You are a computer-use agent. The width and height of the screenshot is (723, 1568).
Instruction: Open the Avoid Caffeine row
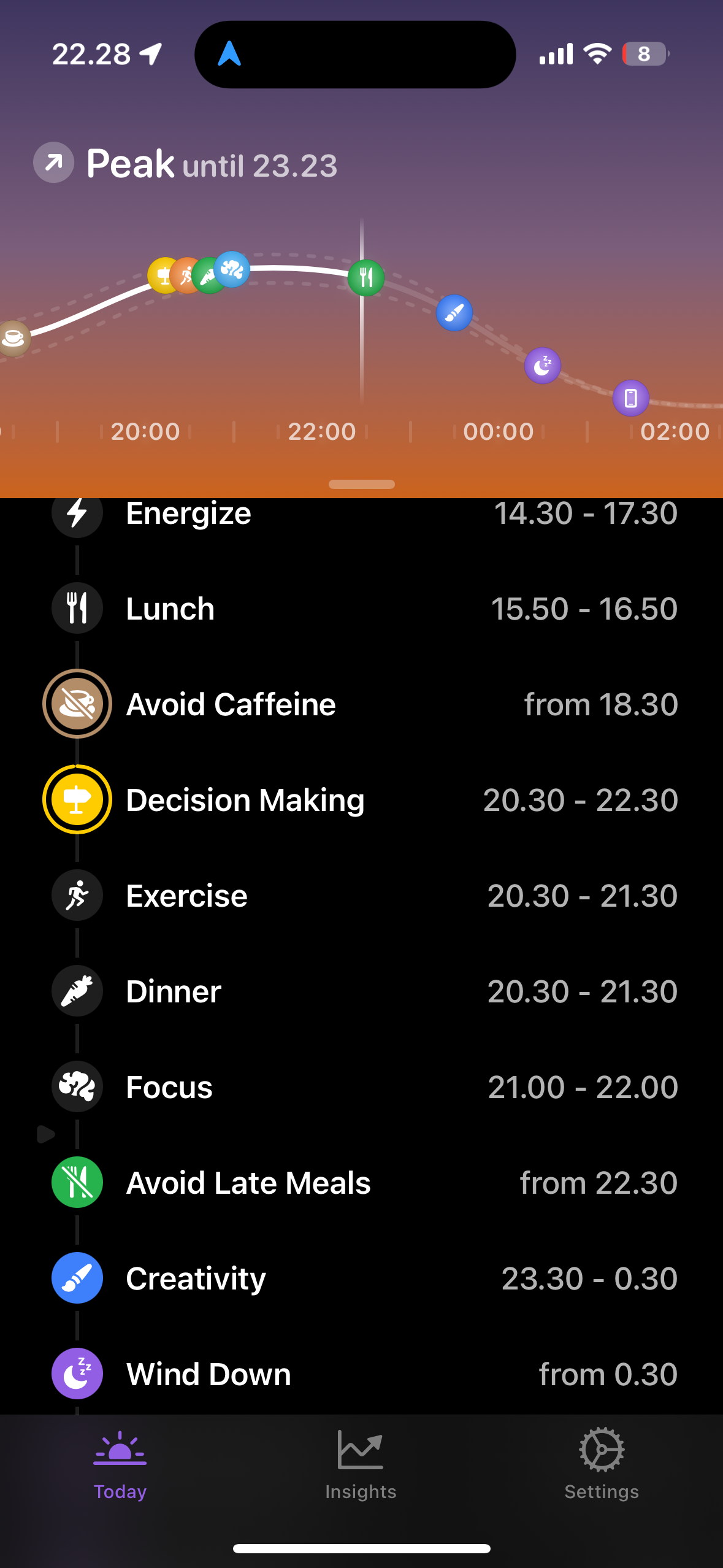coord(362,704)
